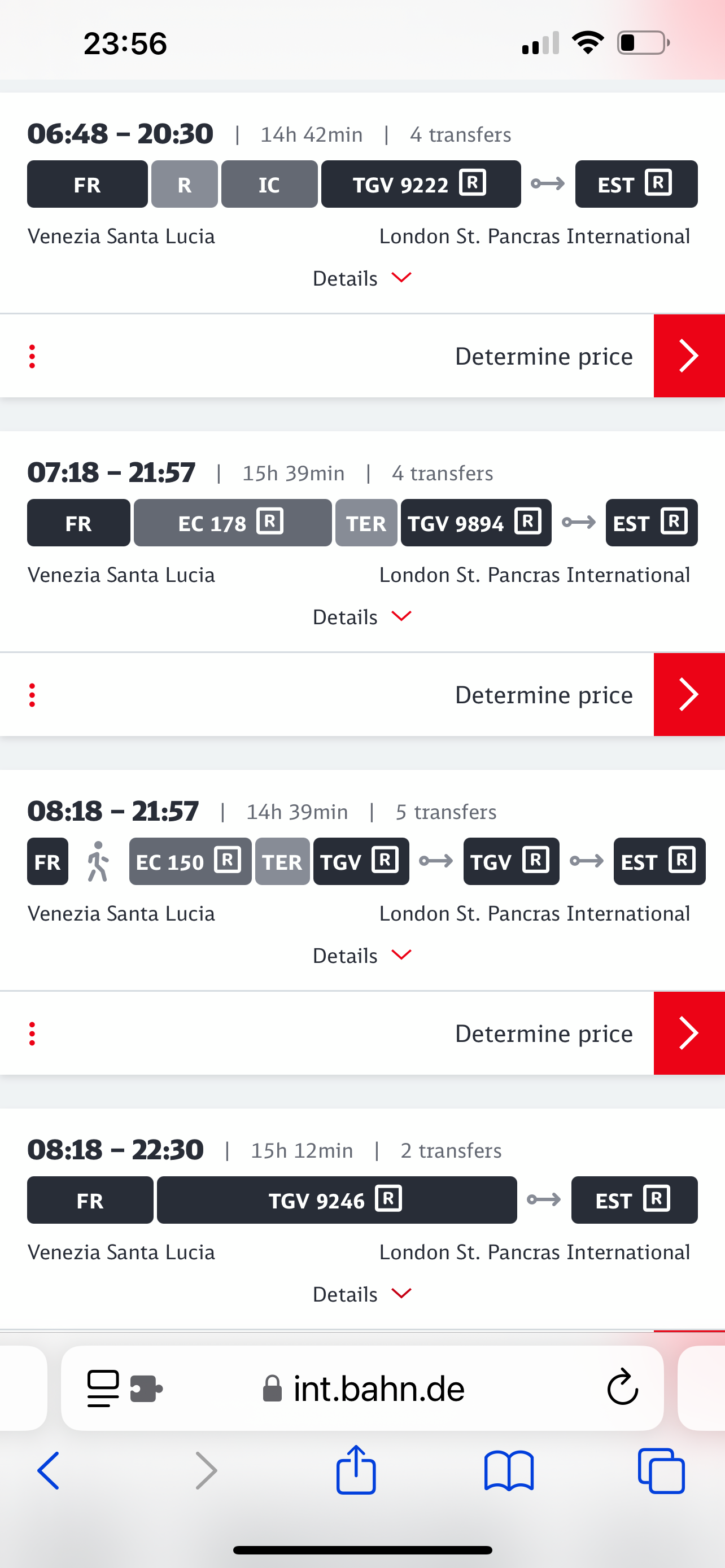Determine price for the 08:18 – 21:57 trip
This screenshot has width=725, height=1568.
[x=688, y=1033]
